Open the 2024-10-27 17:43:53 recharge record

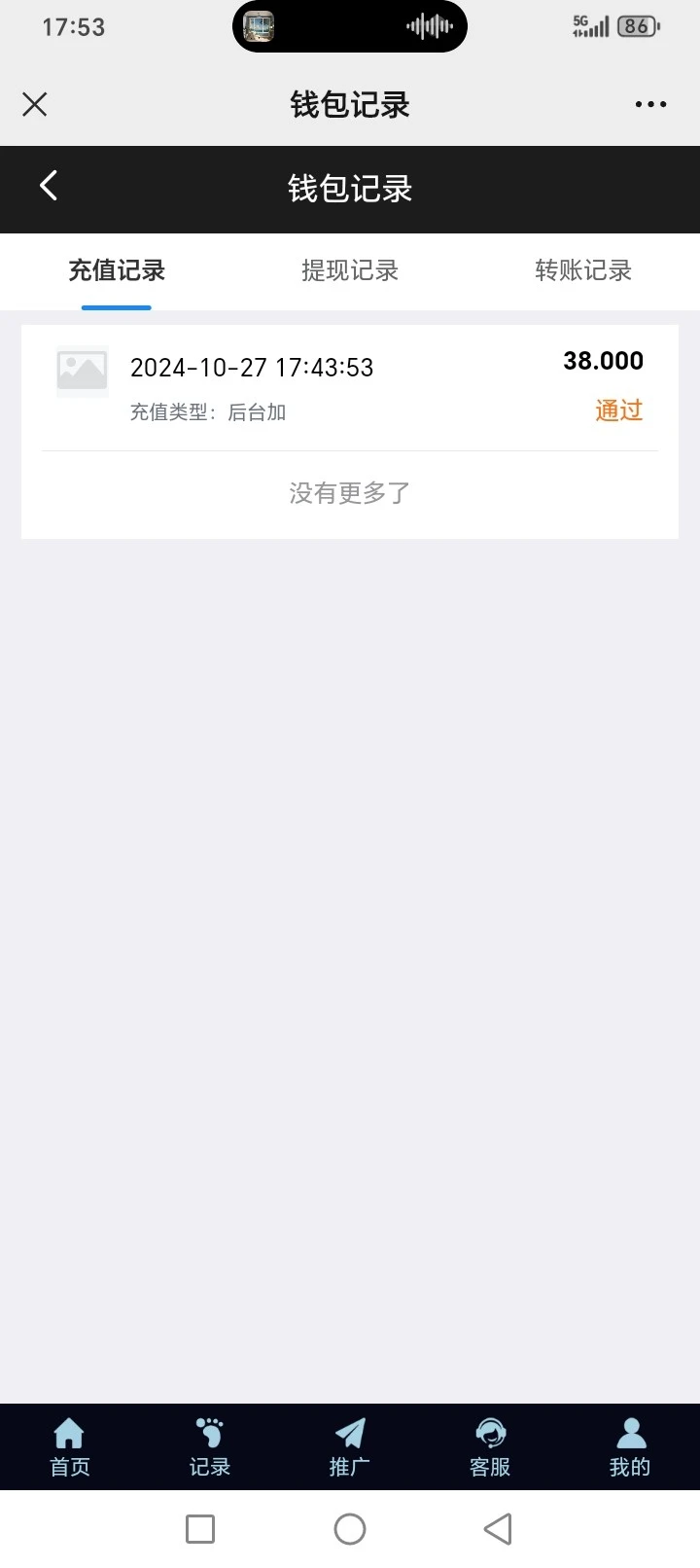click(x=349, y=387)
